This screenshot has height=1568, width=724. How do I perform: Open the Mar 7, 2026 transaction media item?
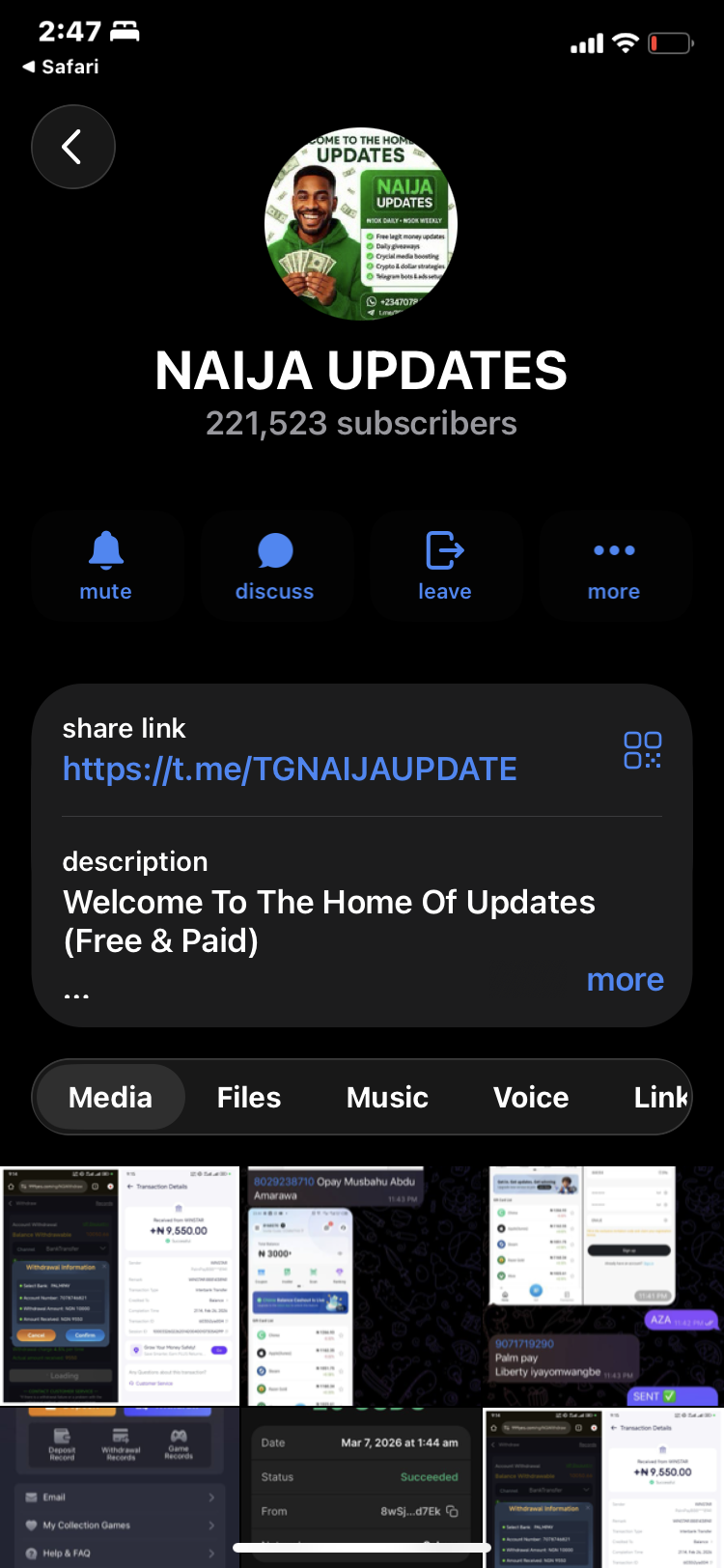pyautogui.click(x=361, y=1487)
